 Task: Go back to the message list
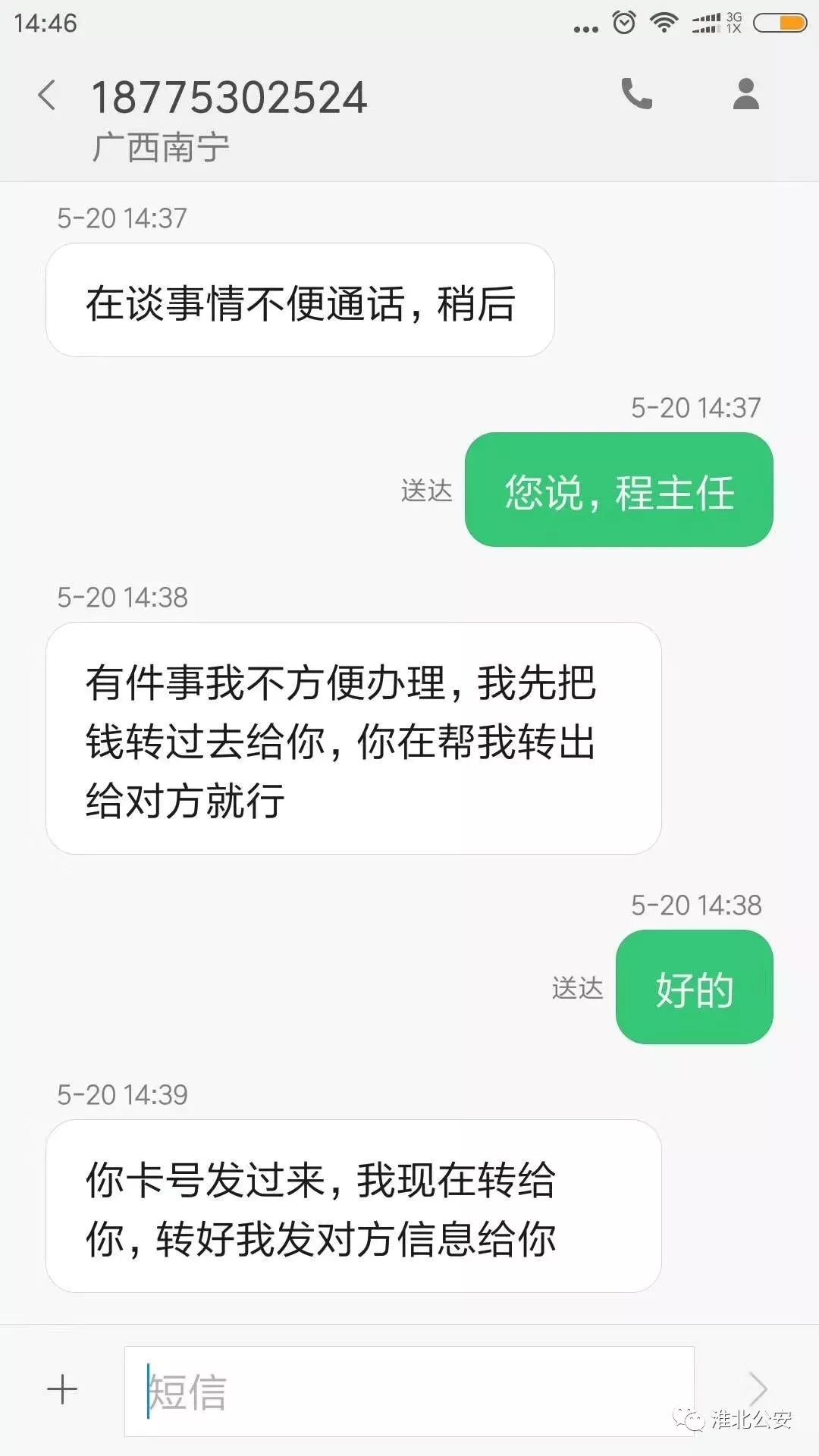coord(47,96)
